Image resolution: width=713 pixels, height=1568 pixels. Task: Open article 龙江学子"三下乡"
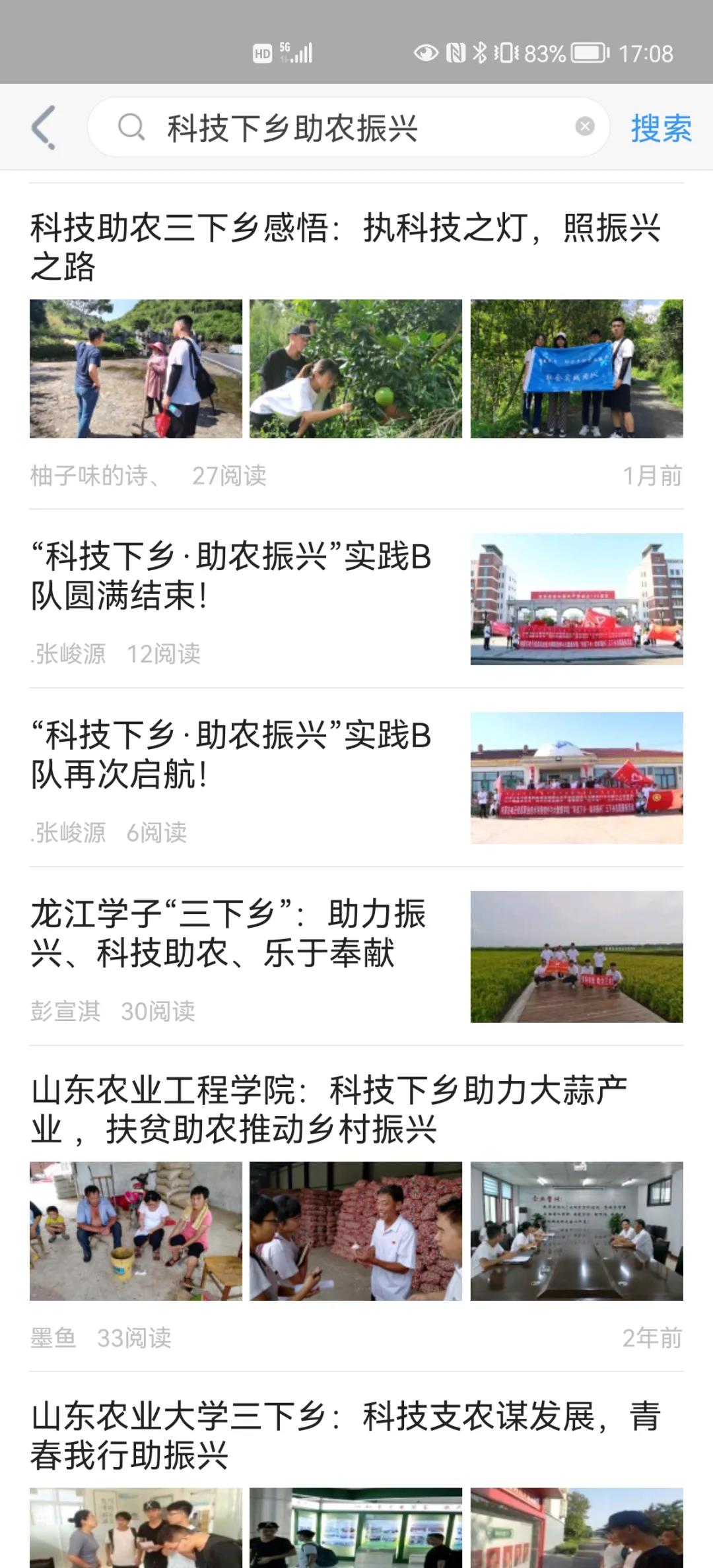228,933
